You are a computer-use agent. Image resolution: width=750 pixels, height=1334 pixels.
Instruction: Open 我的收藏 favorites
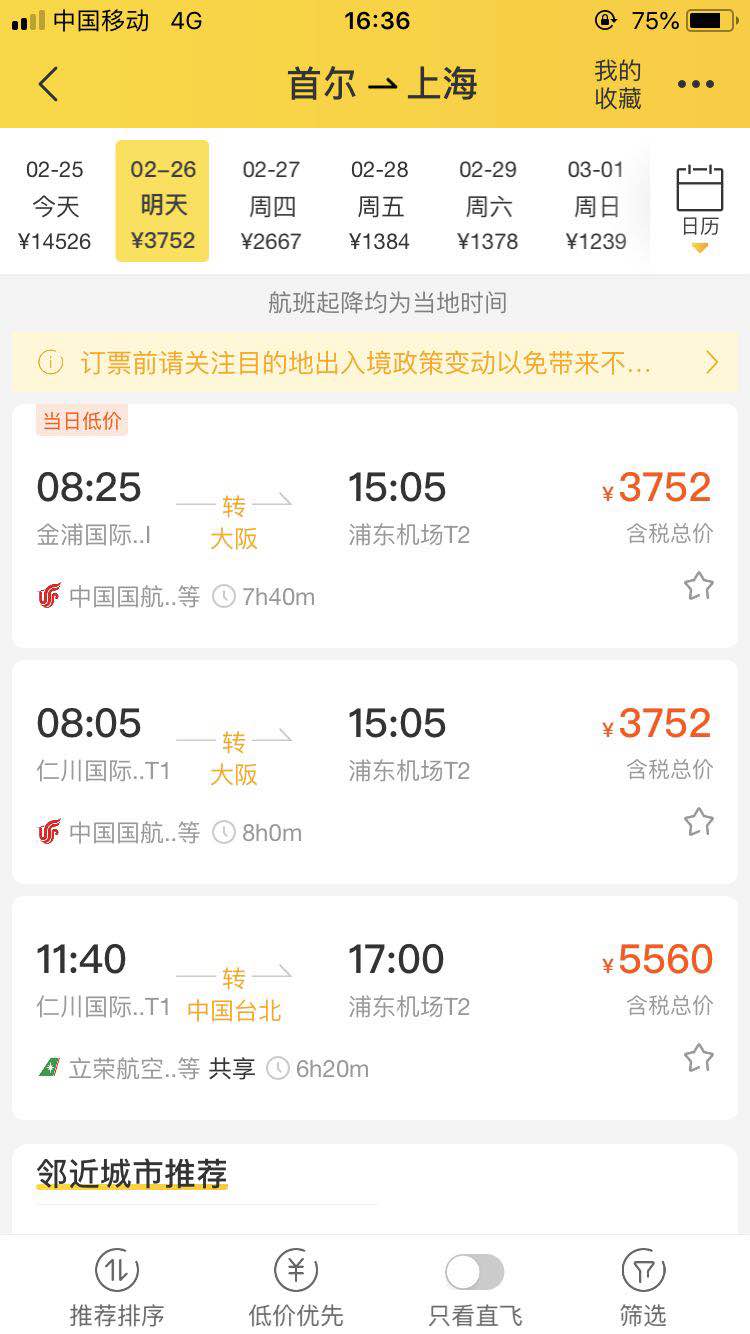(x=617, y=84)
